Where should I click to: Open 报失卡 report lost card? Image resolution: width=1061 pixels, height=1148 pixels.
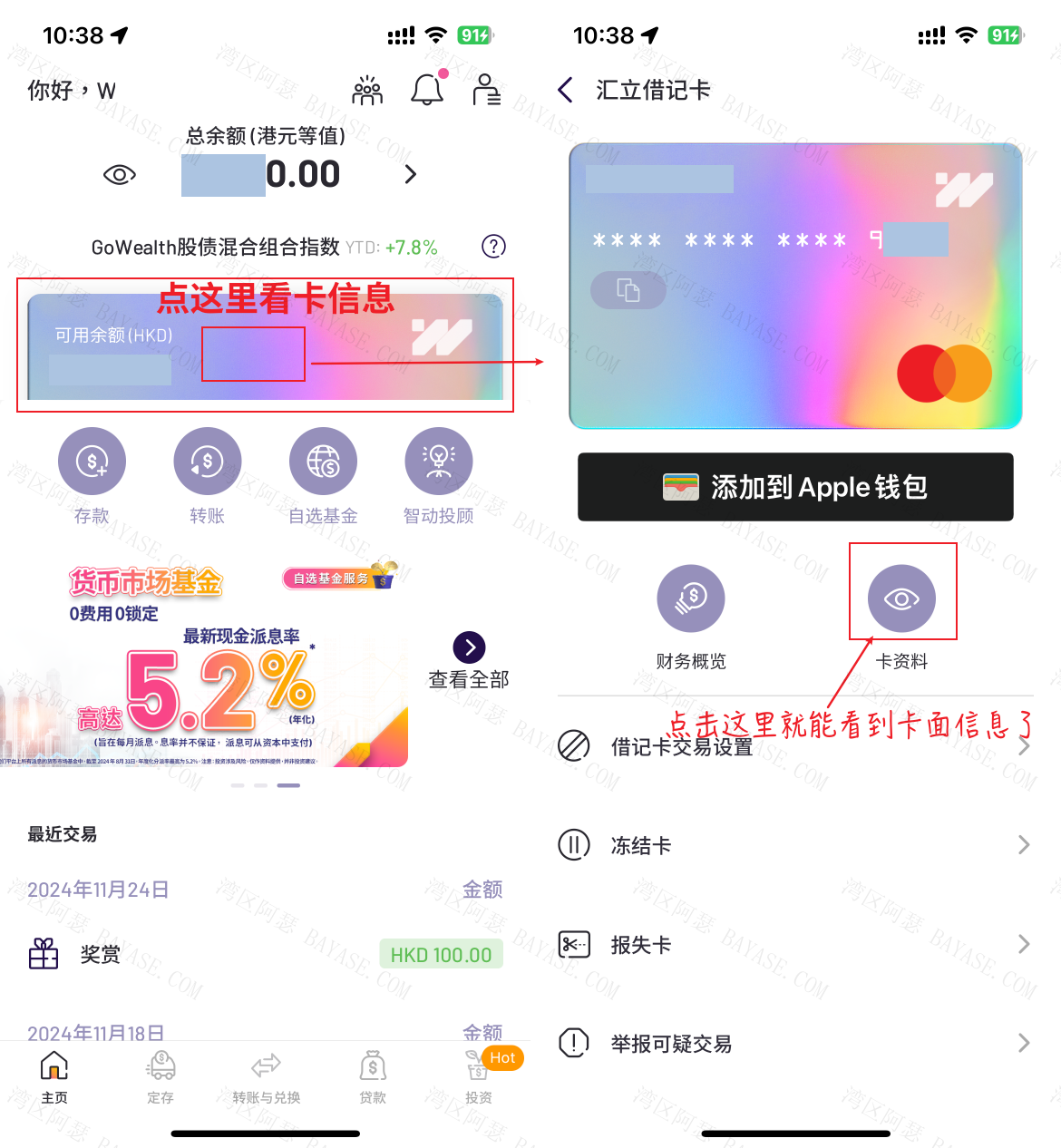(x=795, y=945)
